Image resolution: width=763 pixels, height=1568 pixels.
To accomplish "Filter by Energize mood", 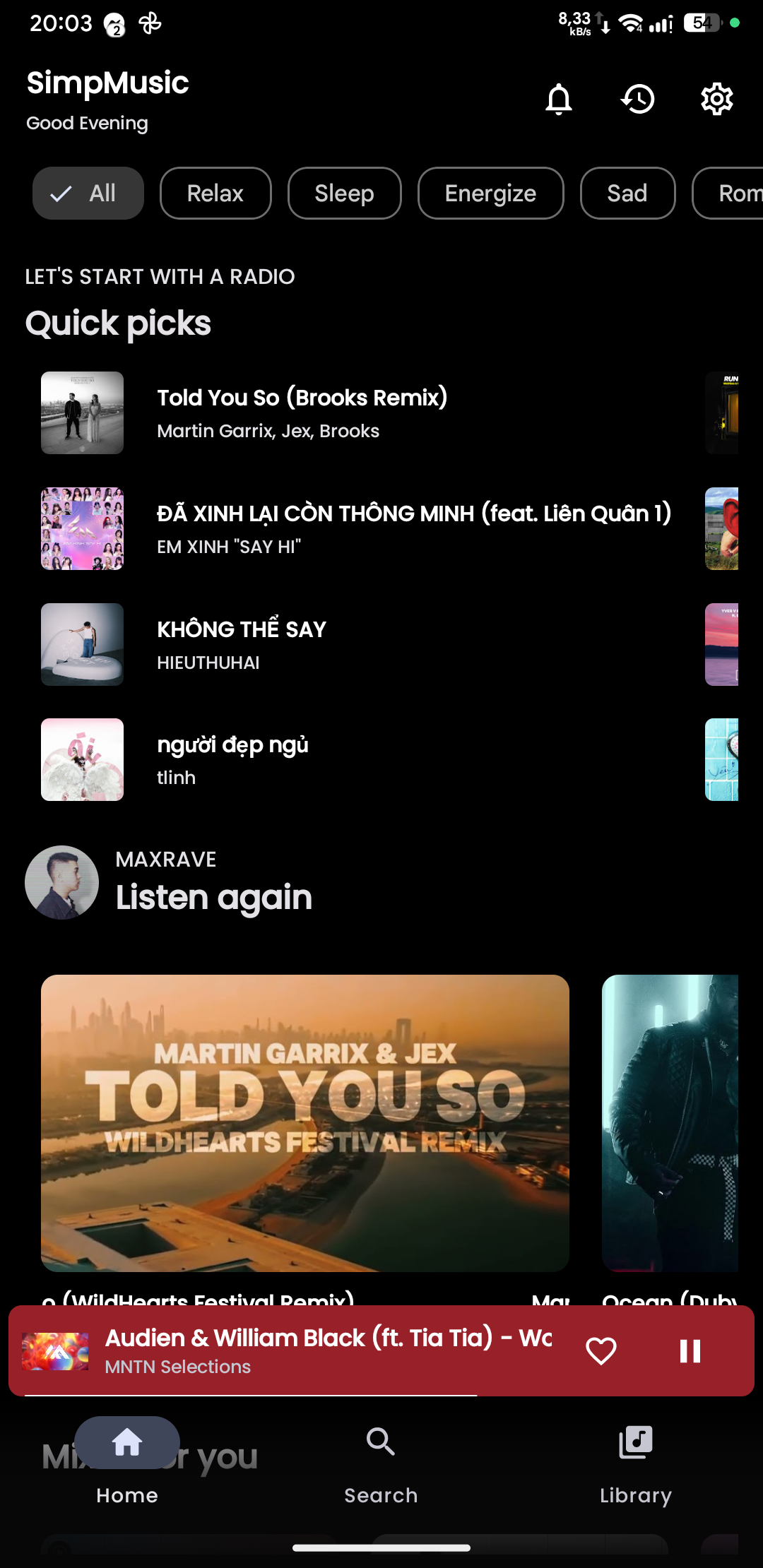I will pos(490,194).
